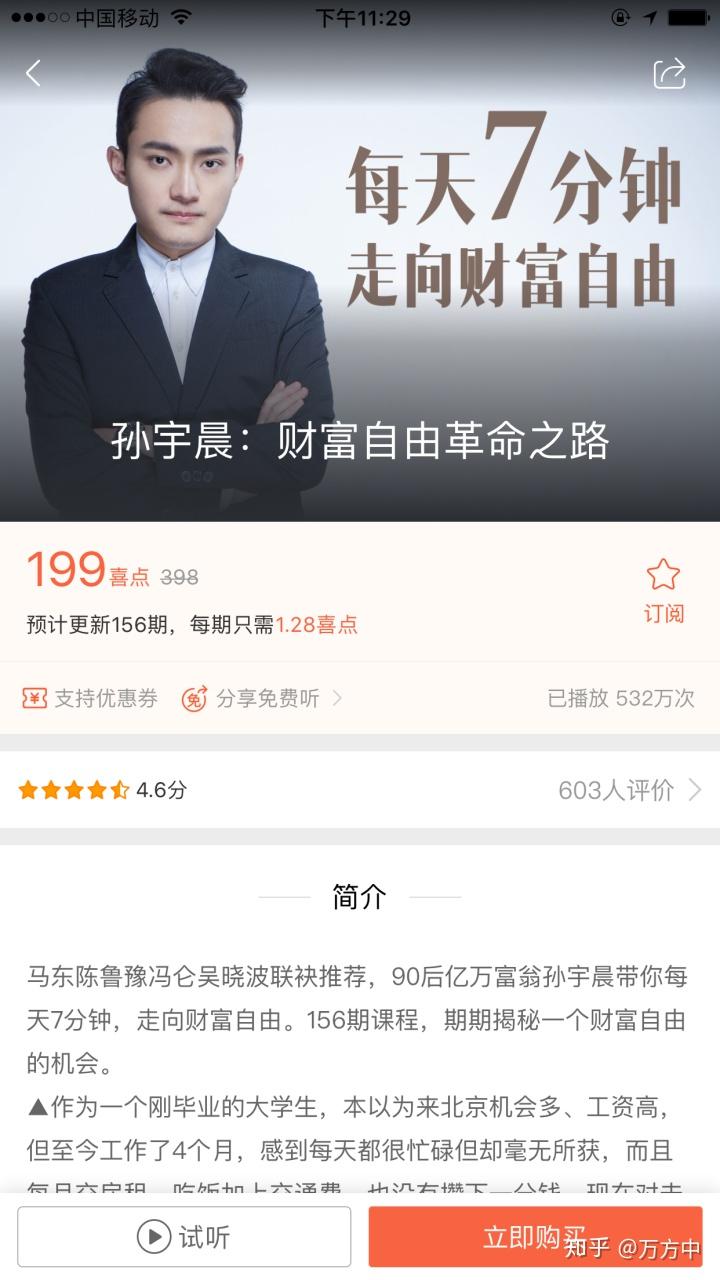Tap the 免 icon beside 分享免费听
Viewport: 720px width, 1280px height.
coord(193,698)
